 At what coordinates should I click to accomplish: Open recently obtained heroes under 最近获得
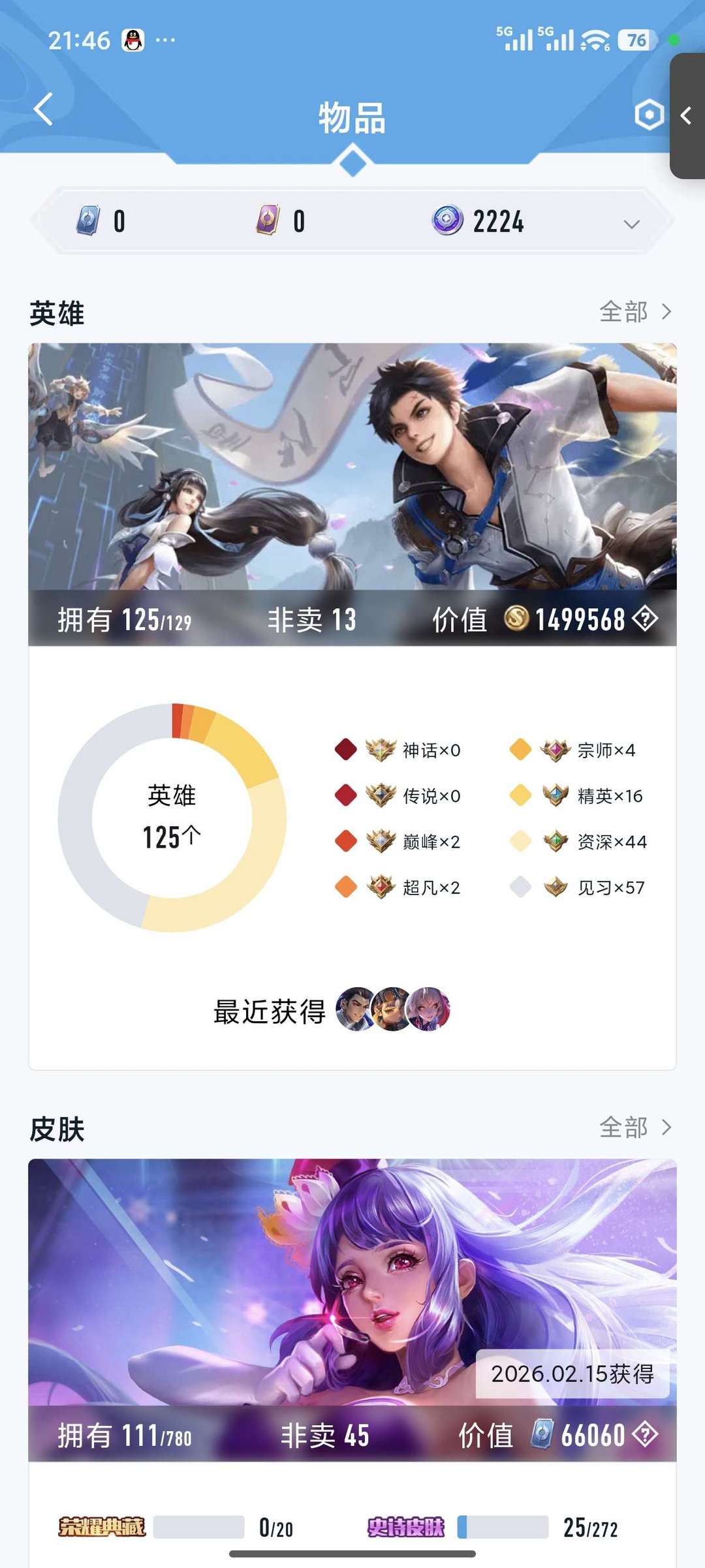click(x=392, y=1009)
